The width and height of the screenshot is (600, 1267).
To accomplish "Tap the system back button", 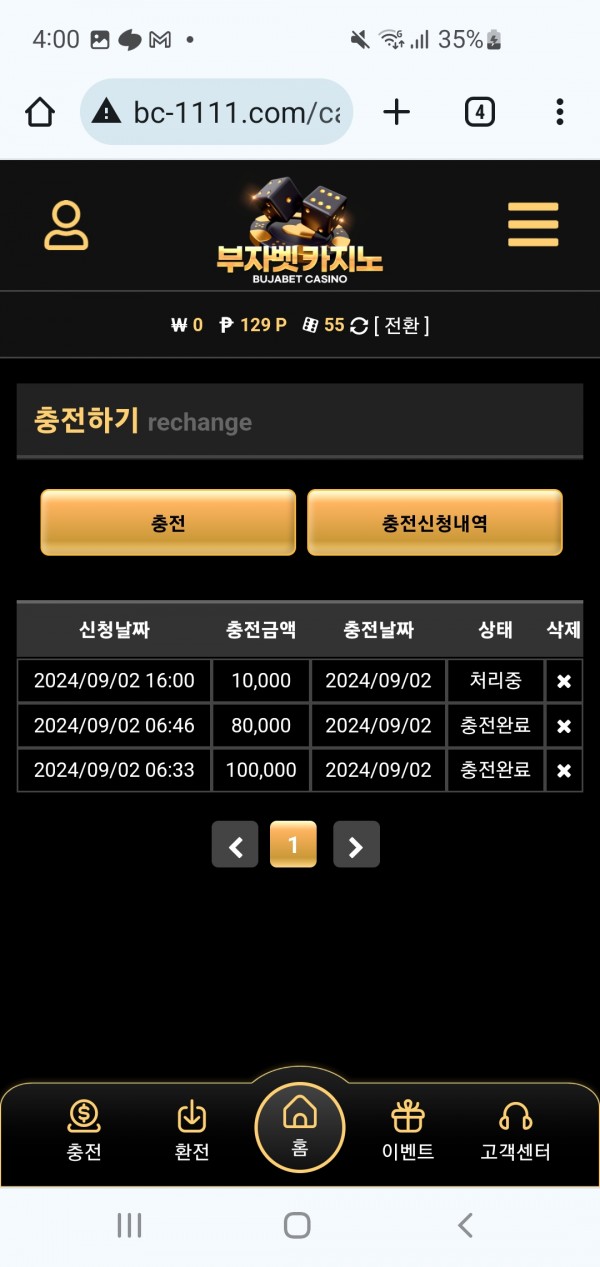I will point(464,1224).
